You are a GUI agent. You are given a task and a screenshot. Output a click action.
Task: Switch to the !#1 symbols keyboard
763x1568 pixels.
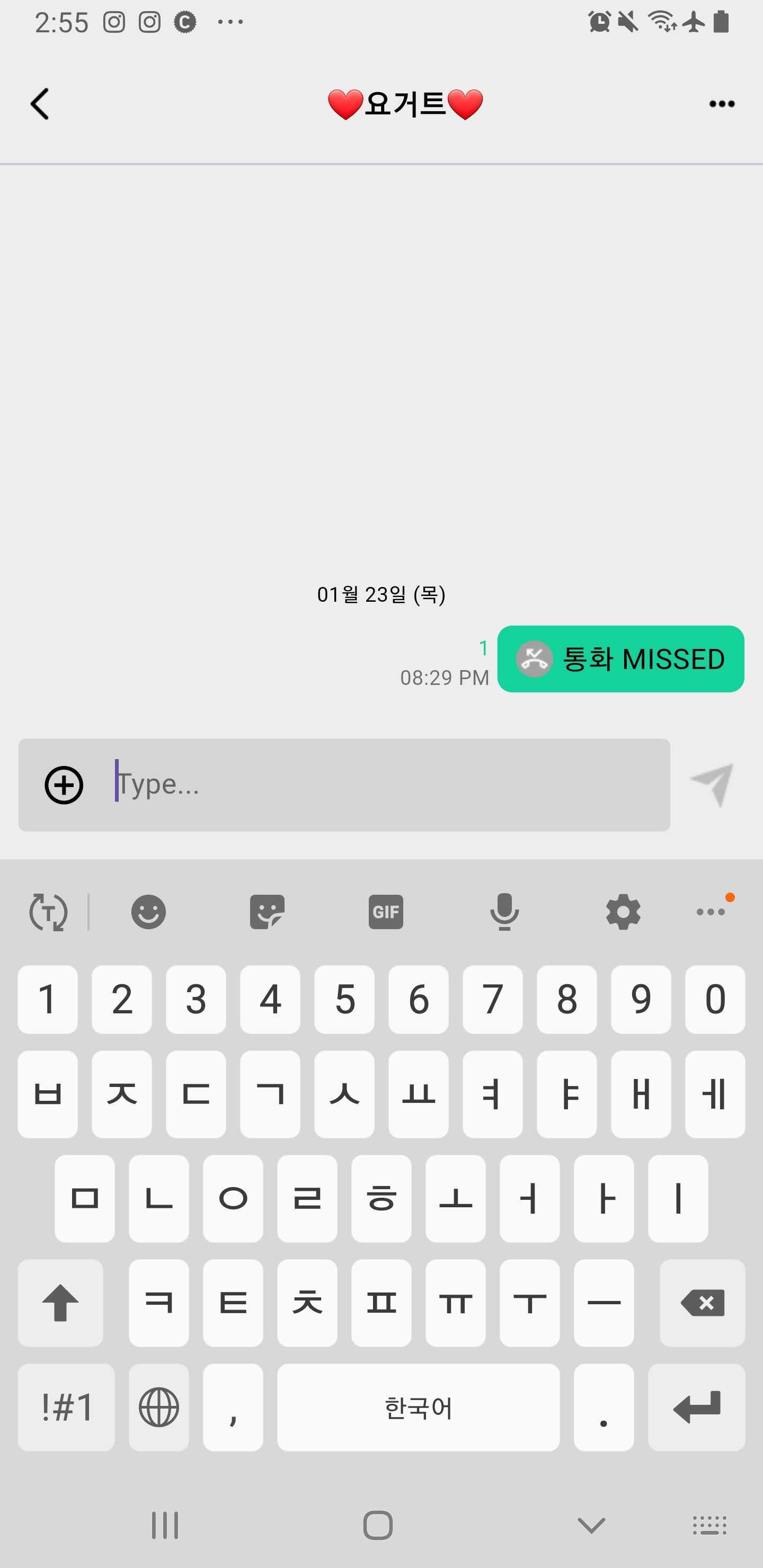66,1407
